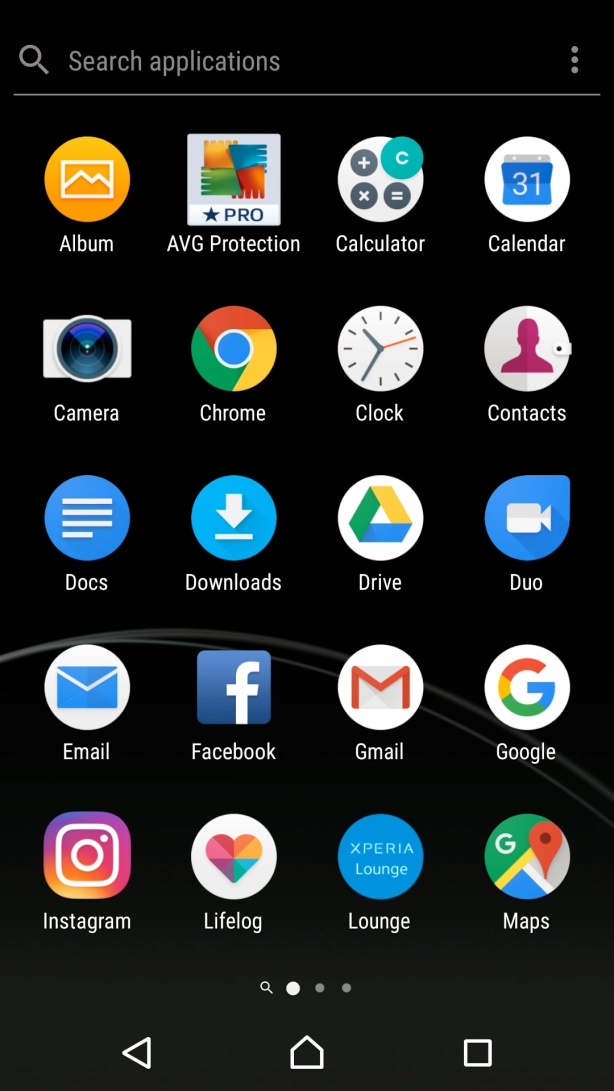
Task: Launch the Album app
Action: click(x=87, y=180)
